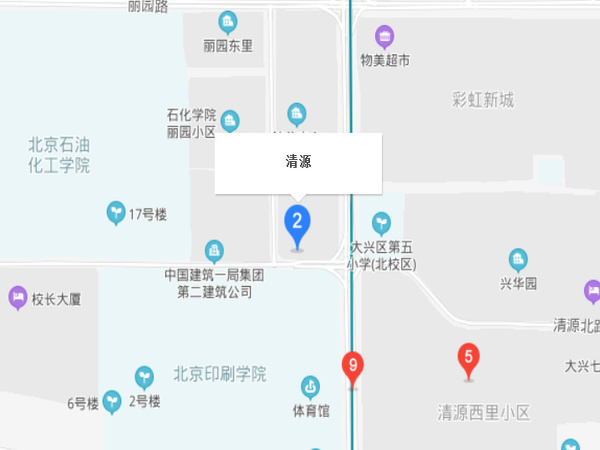This screenshot has height=450, width=600.
Task: Select the red map marker numbered 9
Action: pos(352,367)
